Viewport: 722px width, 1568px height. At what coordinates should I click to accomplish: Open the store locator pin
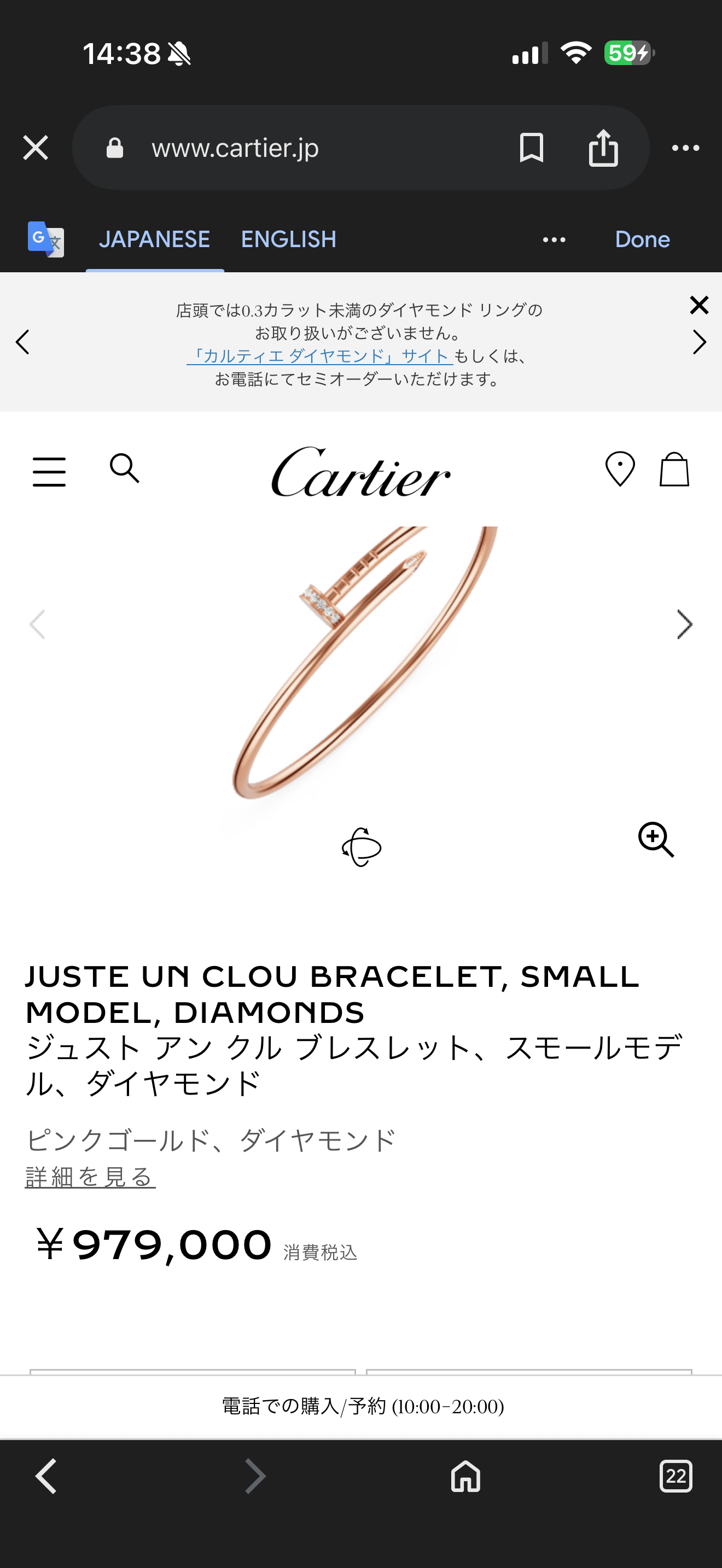pos(620,469)
